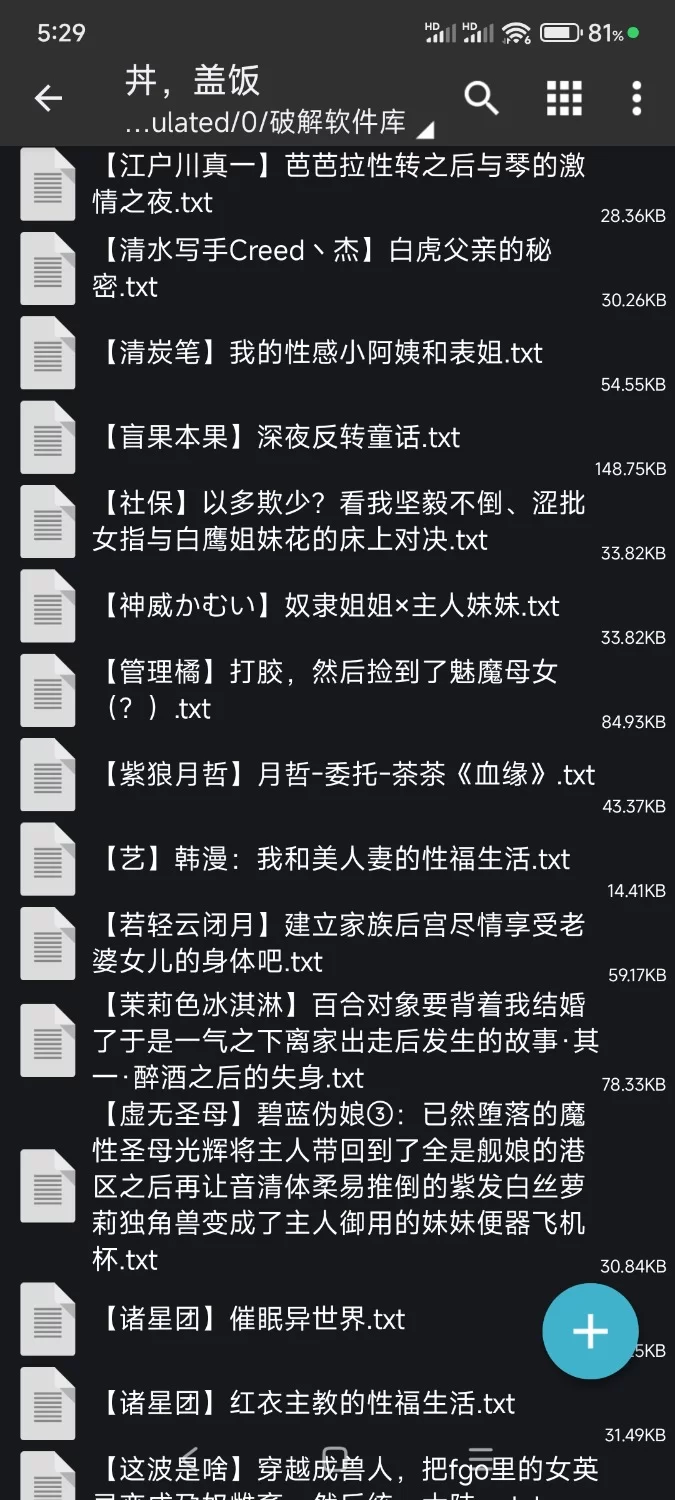This screenshot has height=1500, width=675.
Task: Open the txt file by 【清炭笔】
Action: pos(320,353)
